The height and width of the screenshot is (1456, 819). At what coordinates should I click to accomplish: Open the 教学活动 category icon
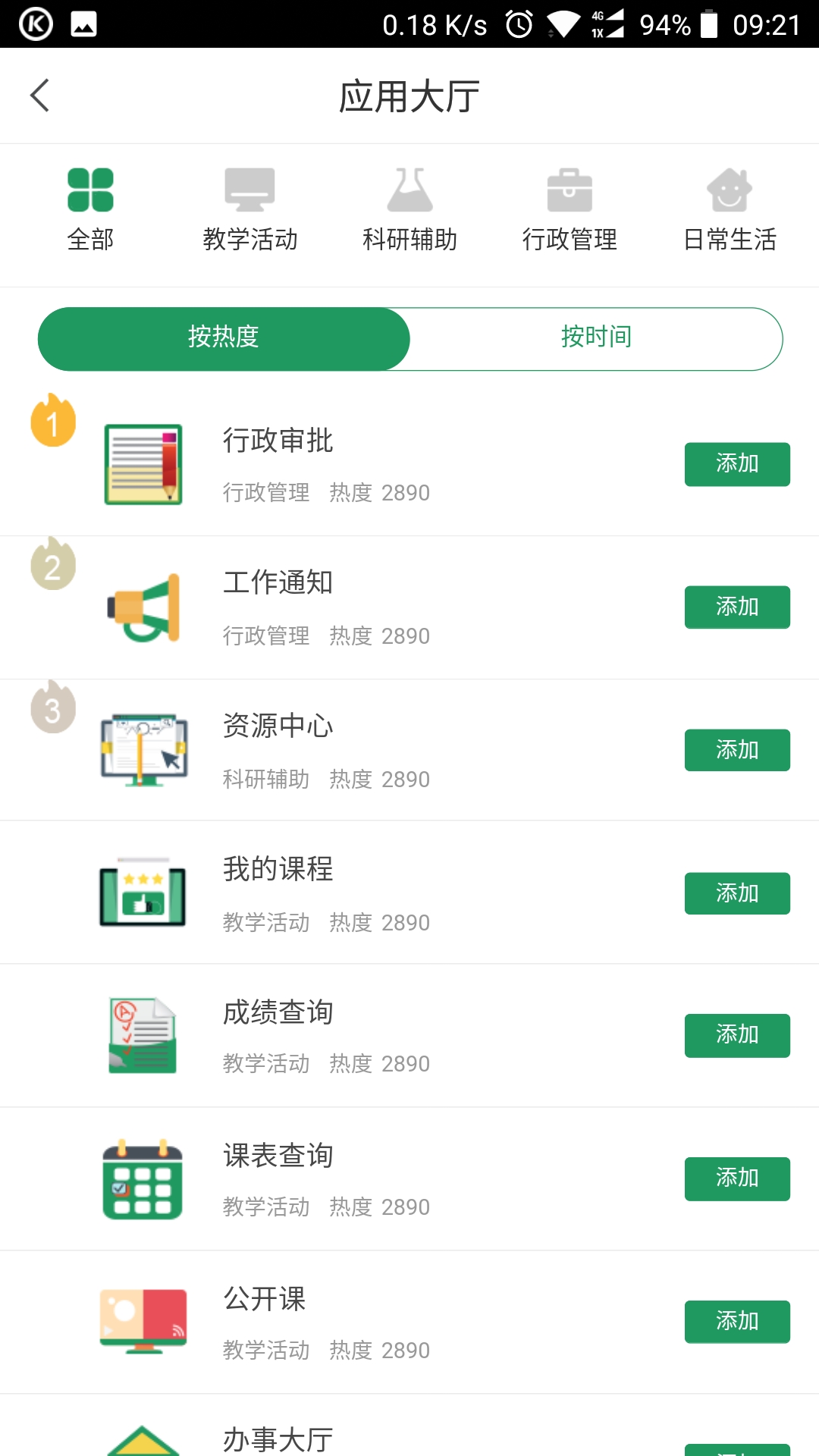point(251,190)
